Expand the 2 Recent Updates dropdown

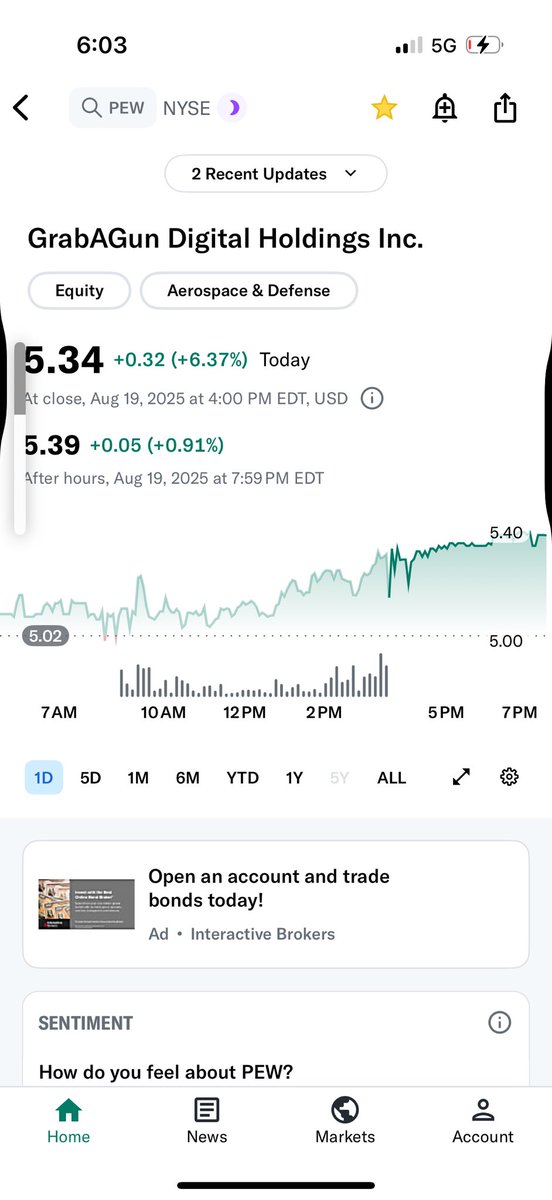coord(275,174)
